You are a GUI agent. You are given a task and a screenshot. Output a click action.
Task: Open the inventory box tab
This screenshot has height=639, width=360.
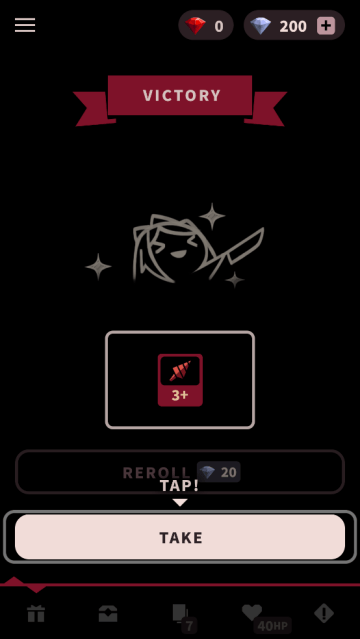[108, 613]
